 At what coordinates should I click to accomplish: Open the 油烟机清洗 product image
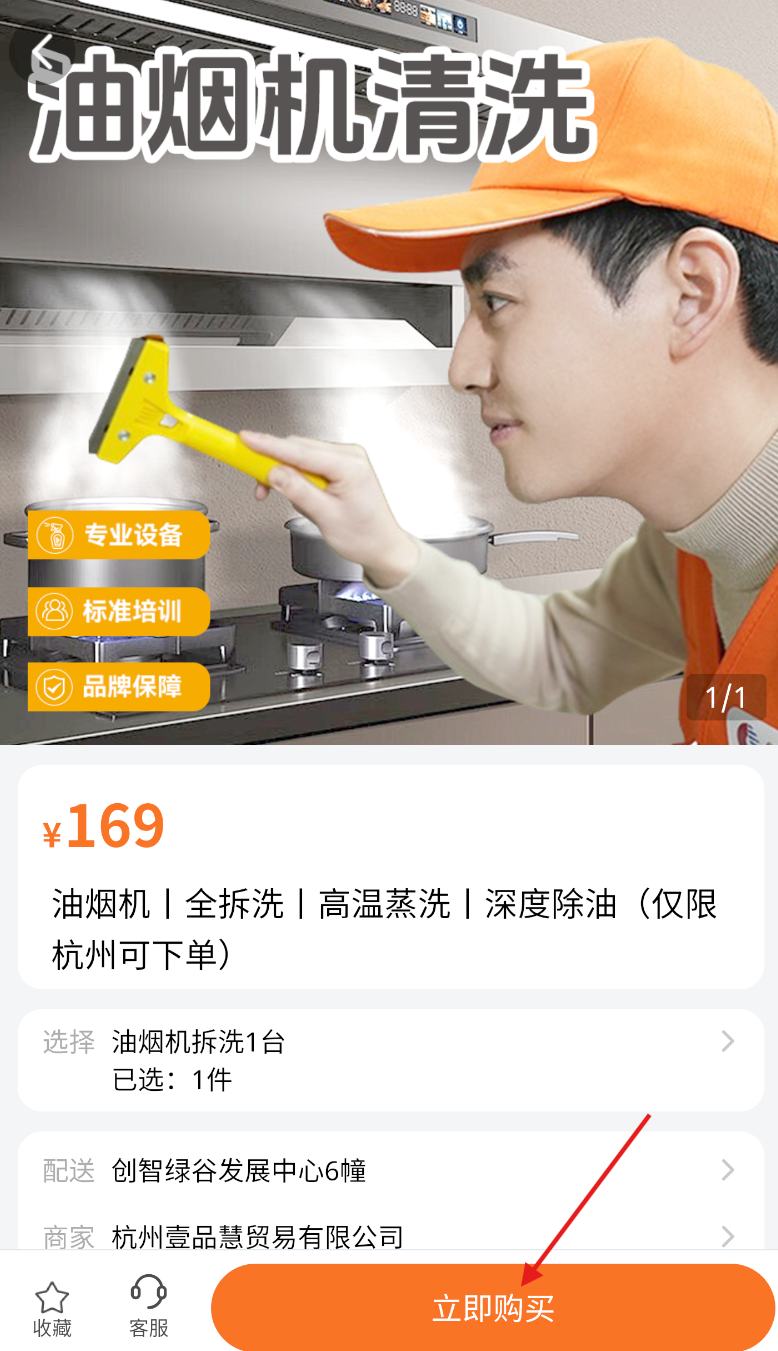pyautogui.click(x=389, y=400)
